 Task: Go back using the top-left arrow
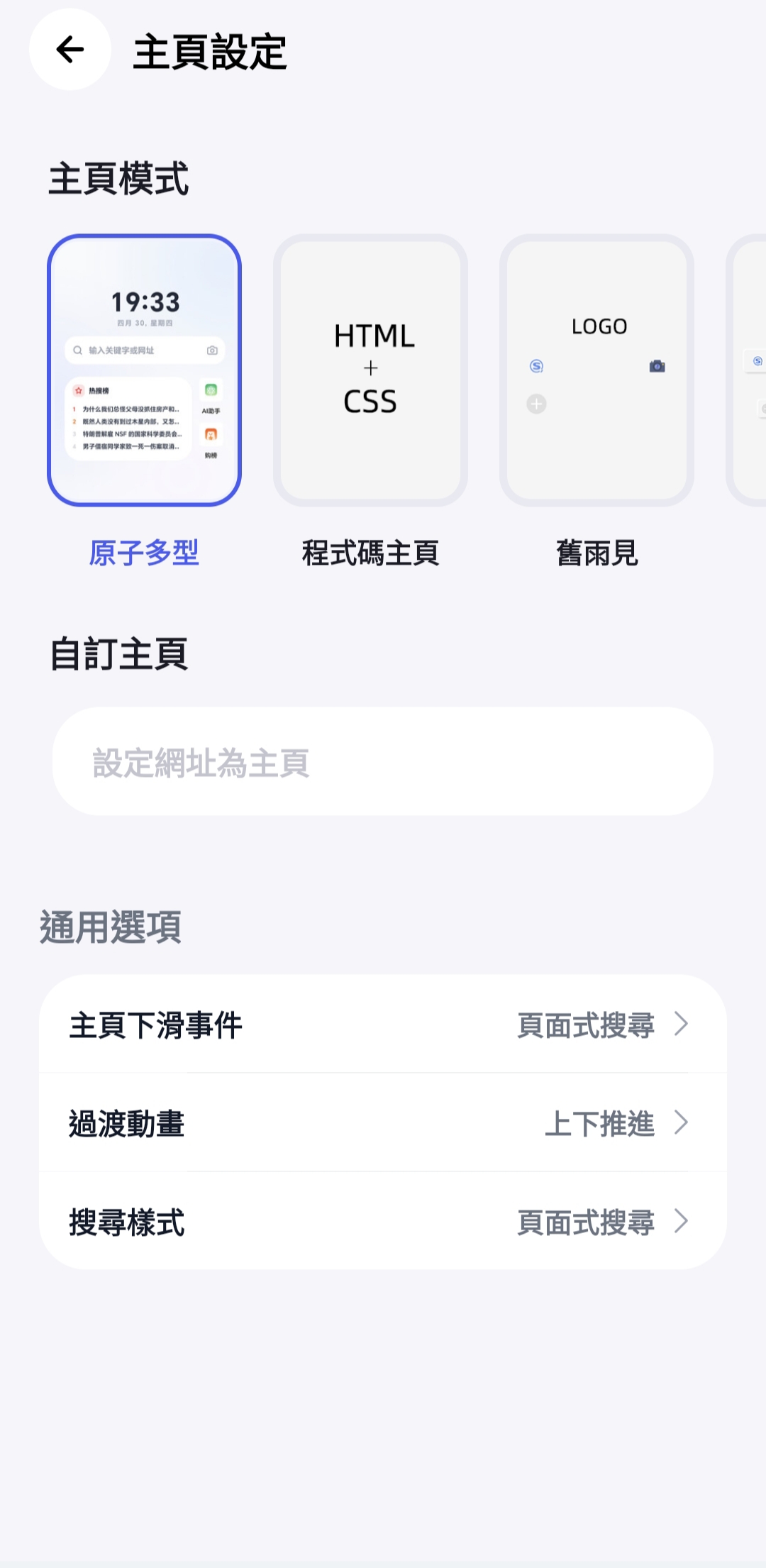(x=70, y=50)
